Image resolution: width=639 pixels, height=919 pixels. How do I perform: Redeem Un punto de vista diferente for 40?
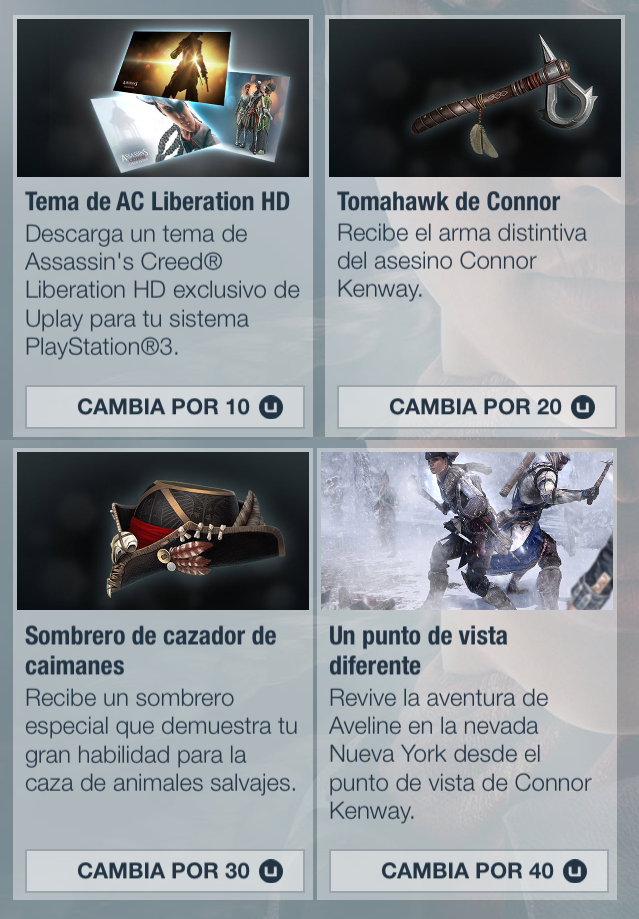469,871
